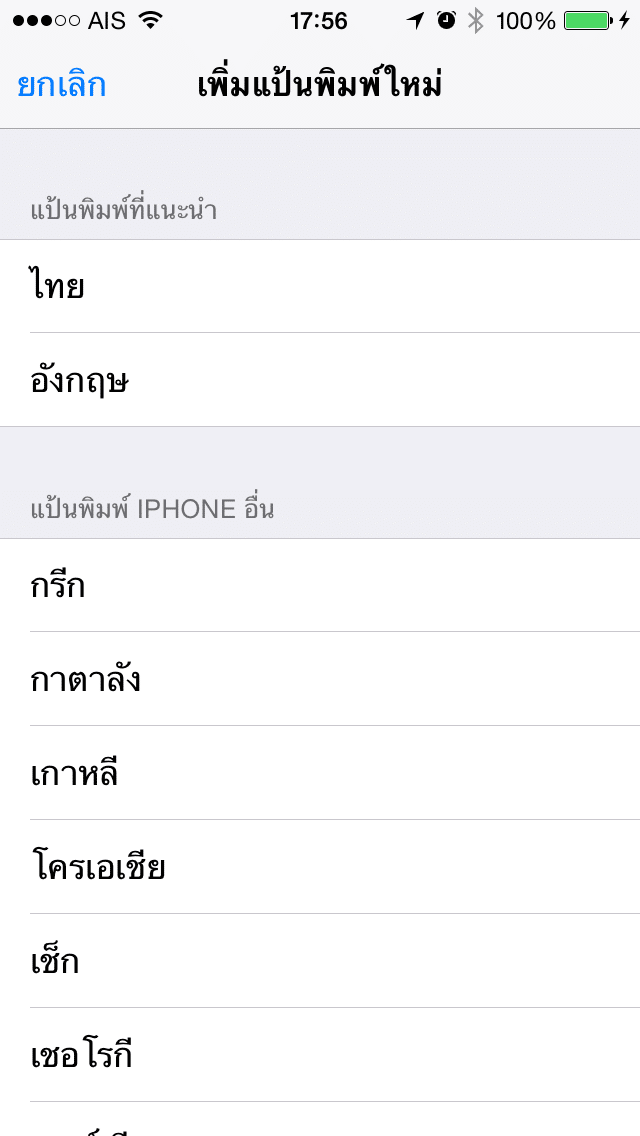Select the เชอโรกี keyboard

click(x=320, y=1055)
